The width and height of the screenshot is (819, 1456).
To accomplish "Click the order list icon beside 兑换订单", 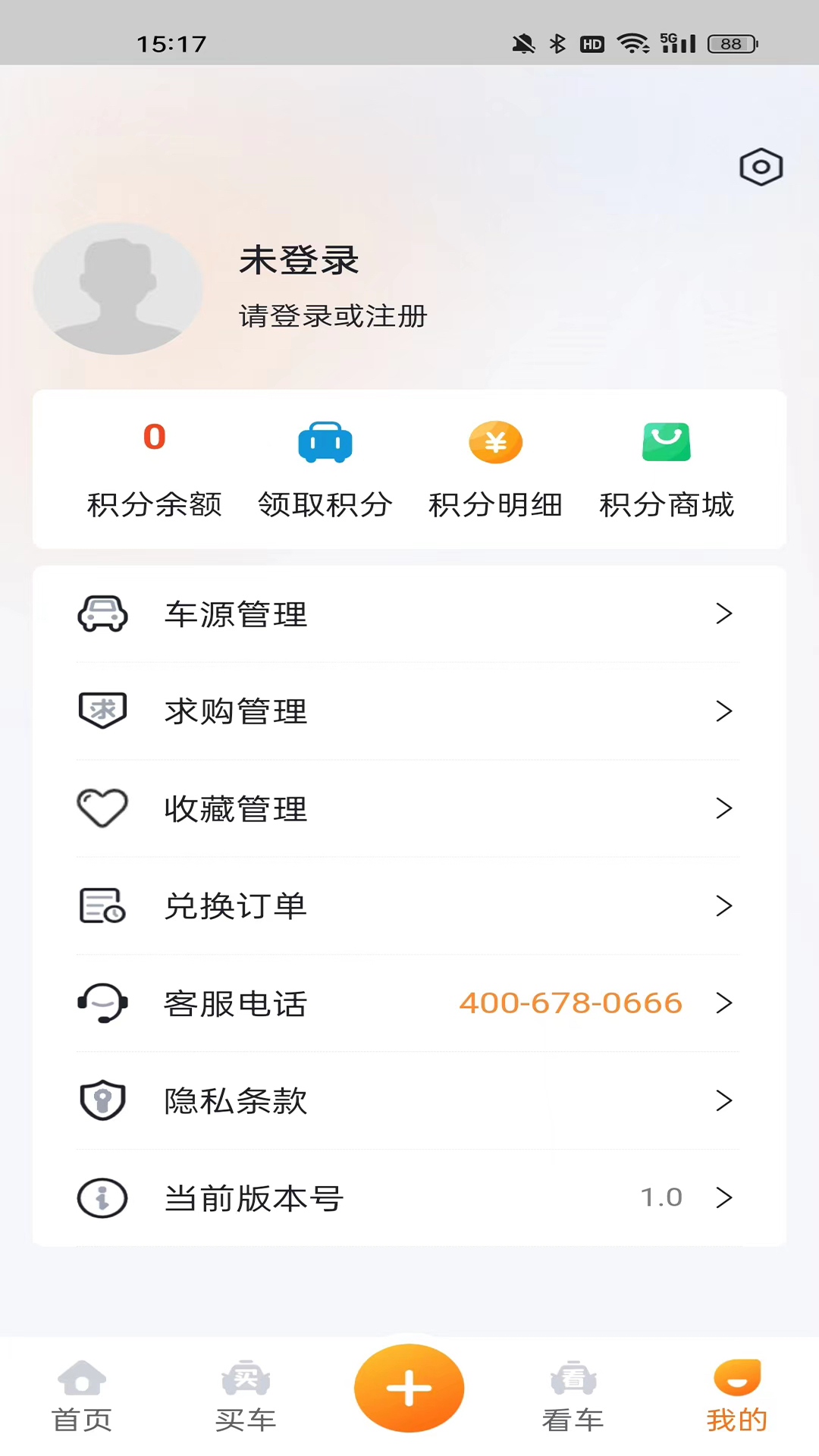I will 102,905.
